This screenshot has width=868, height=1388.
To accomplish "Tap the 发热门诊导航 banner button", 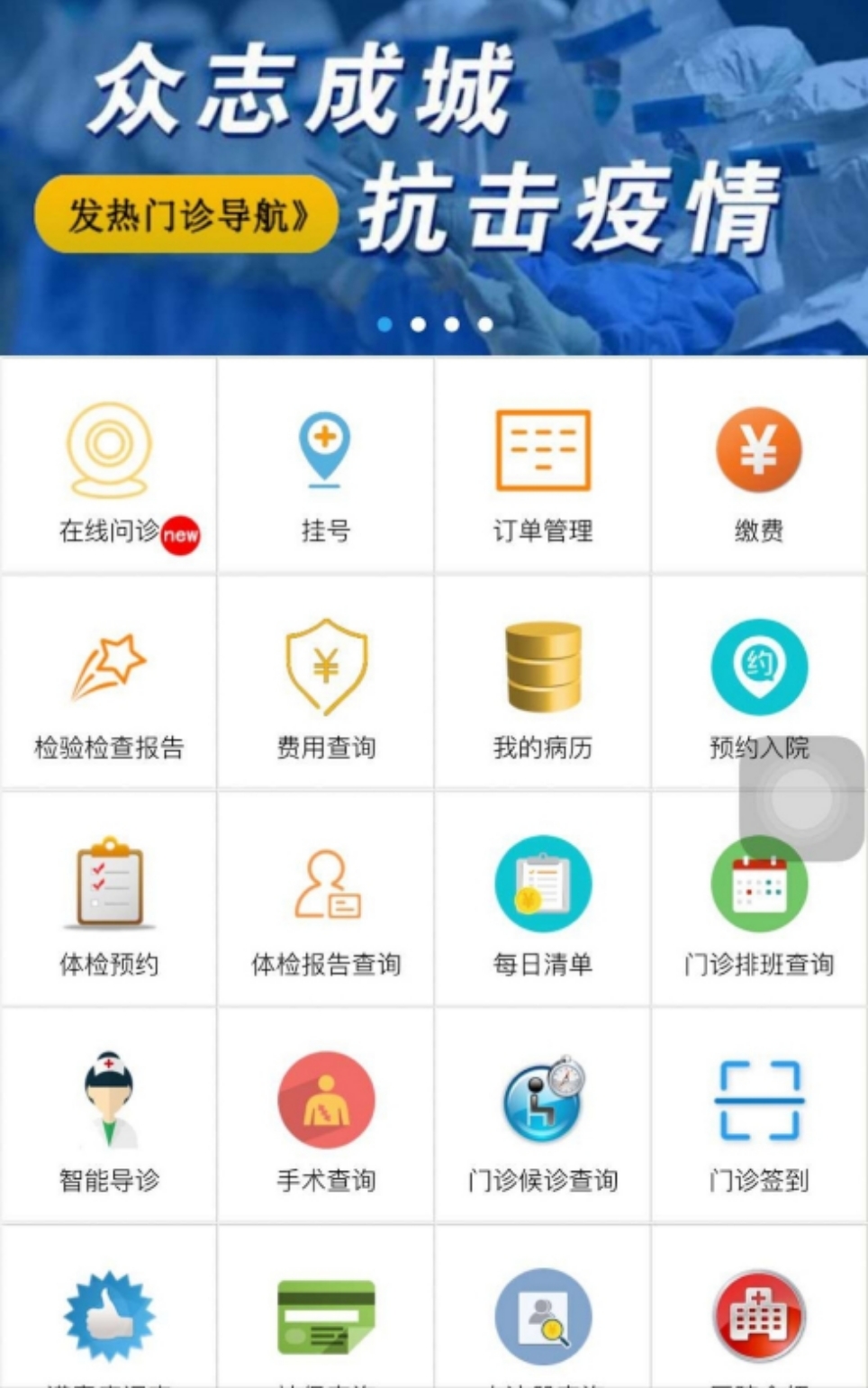I will [186, 215].
